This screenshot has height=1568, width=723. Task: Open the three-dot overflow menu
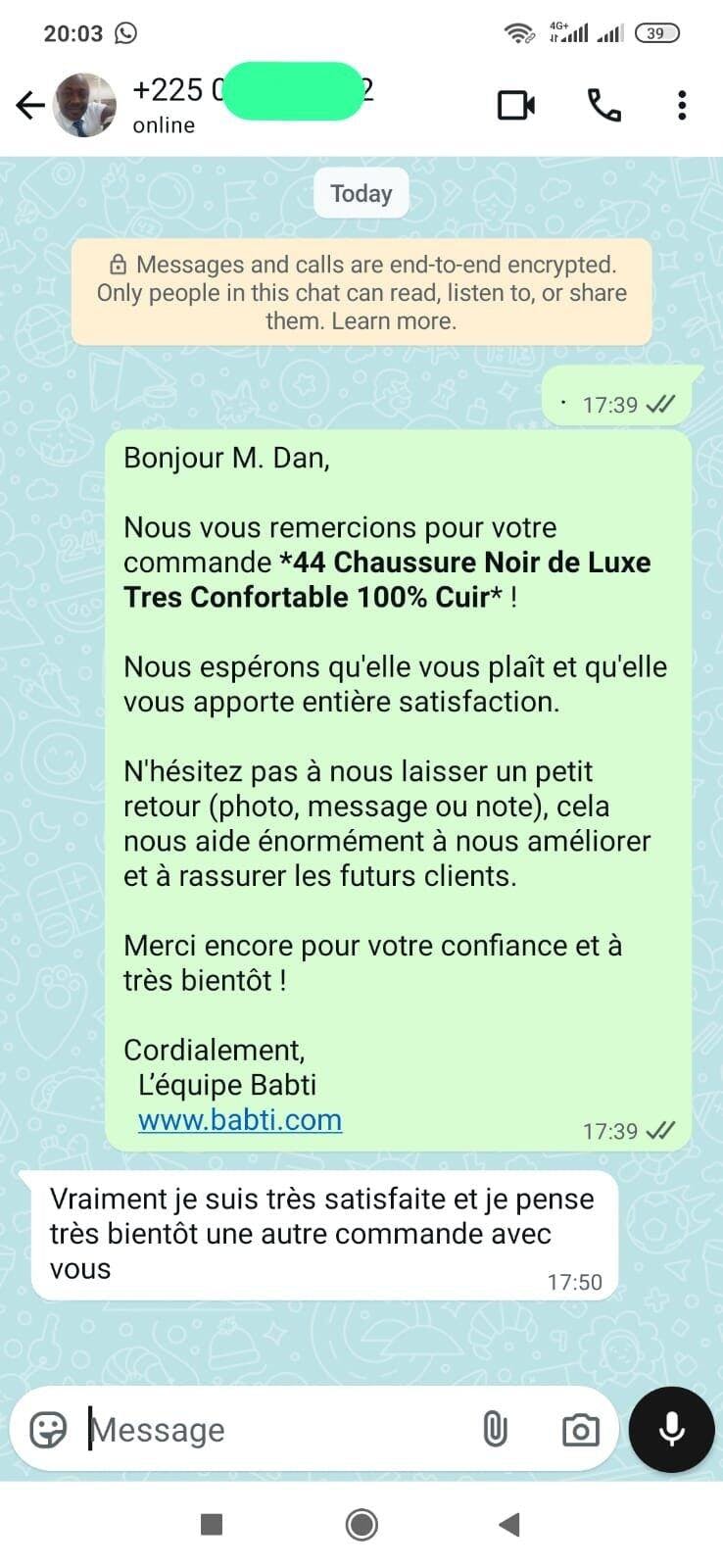tap(682, 105)
